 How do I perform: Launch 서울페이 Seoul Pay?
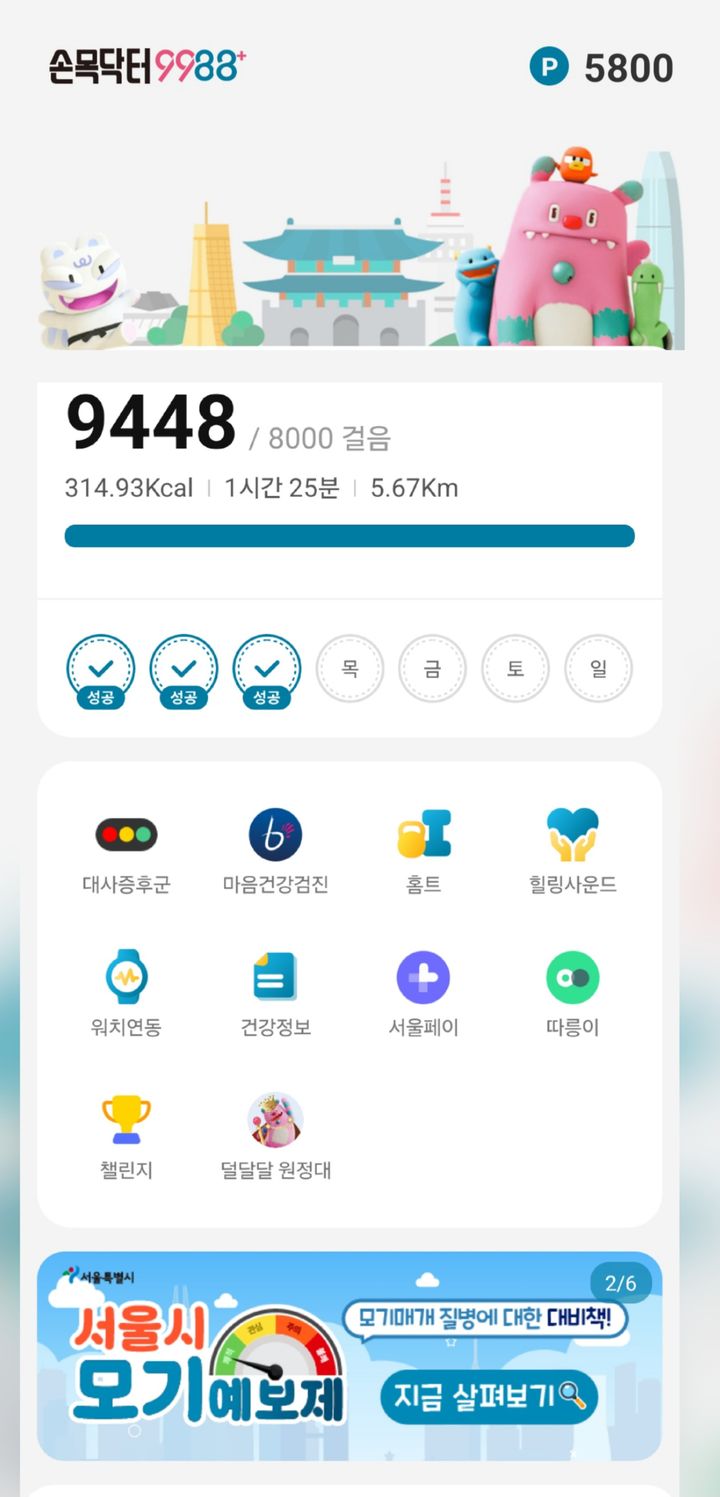(422, 976)
